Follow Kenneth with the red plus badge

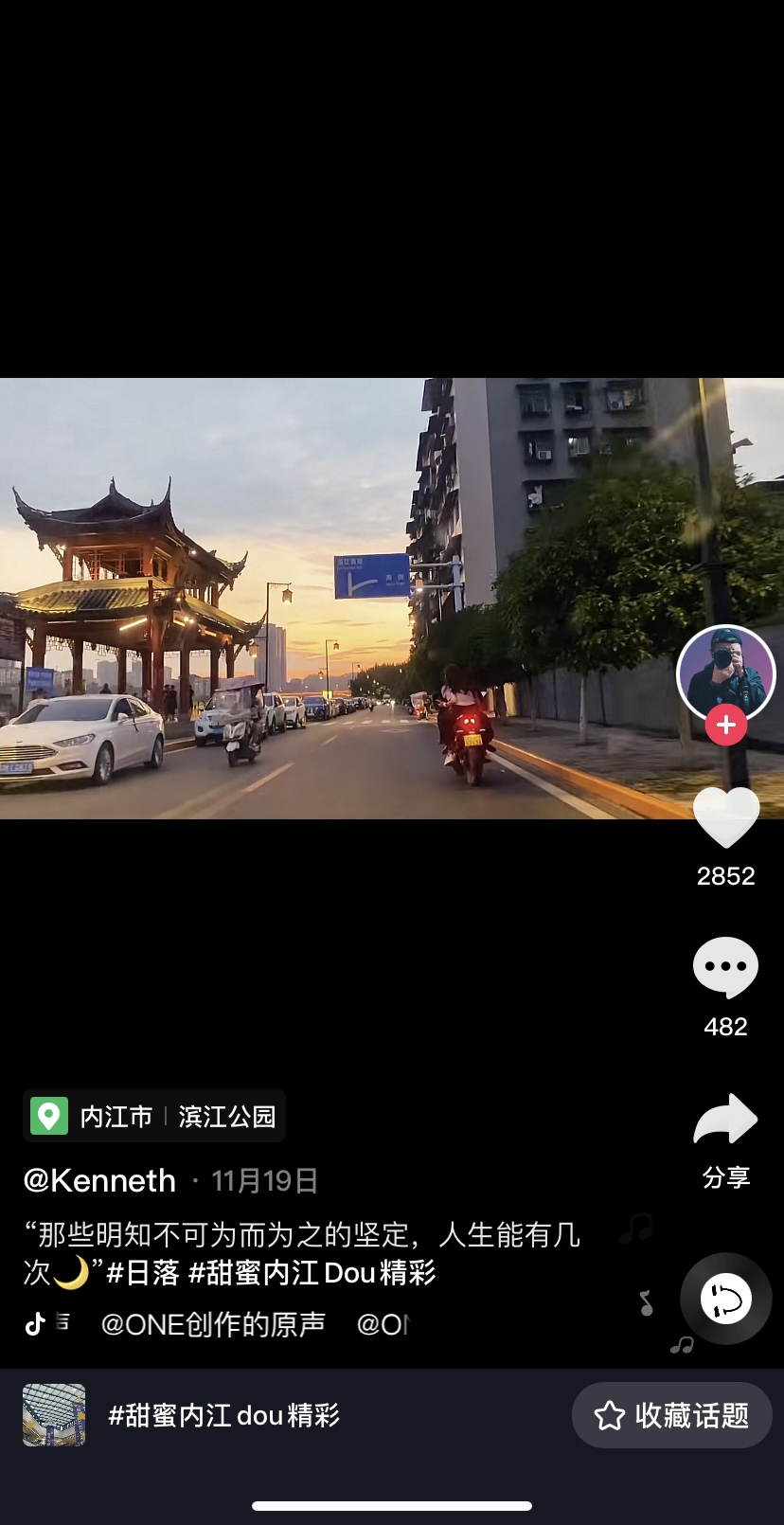725,726
